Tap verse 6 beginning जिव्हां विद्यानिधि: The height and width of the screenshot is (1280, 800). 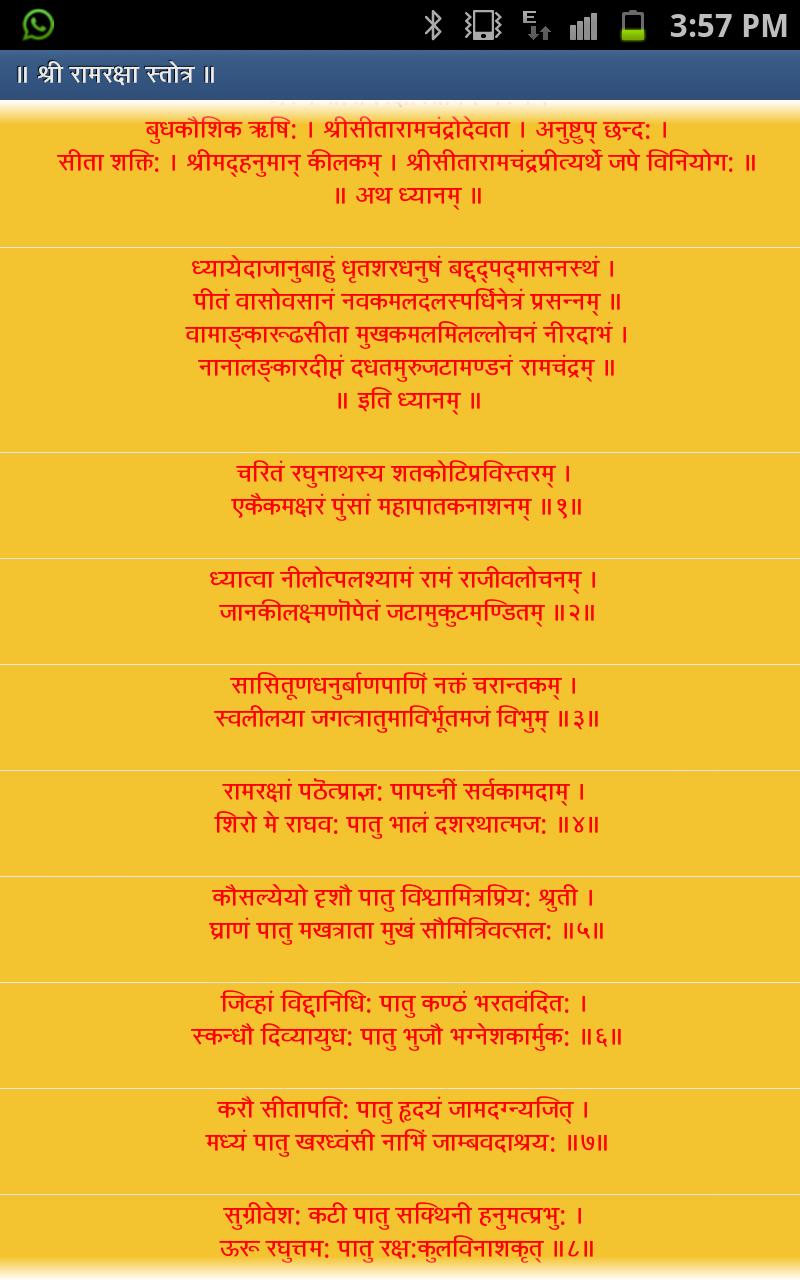pos(400,1020)
